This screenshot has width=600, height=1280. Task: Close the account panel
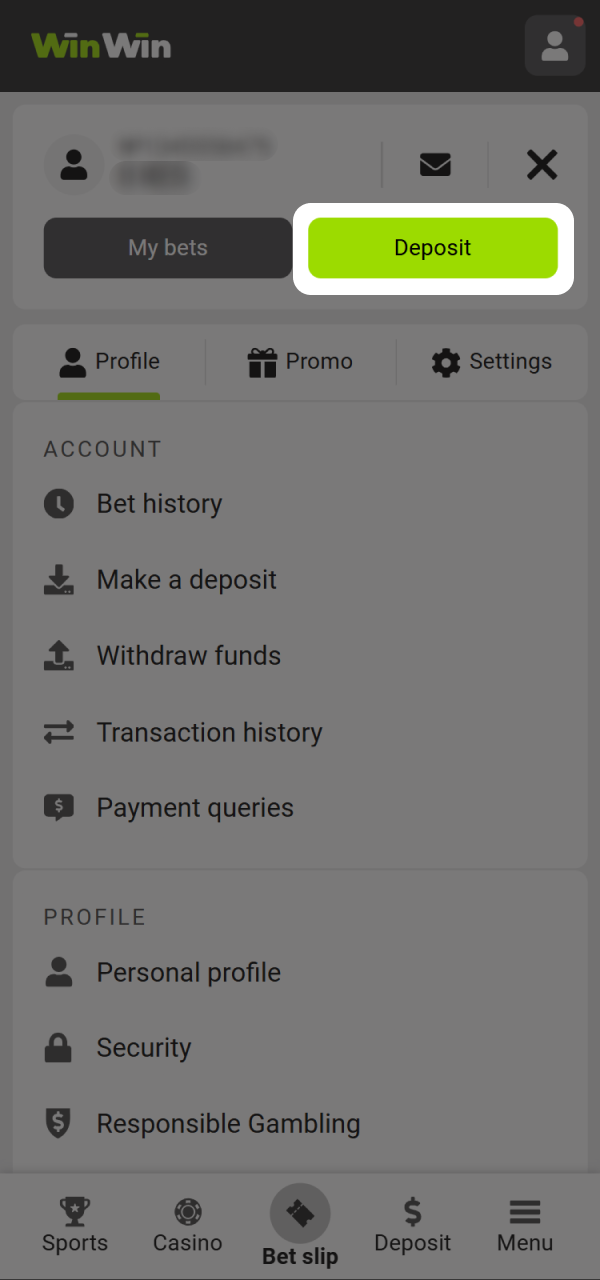[541, 164]
